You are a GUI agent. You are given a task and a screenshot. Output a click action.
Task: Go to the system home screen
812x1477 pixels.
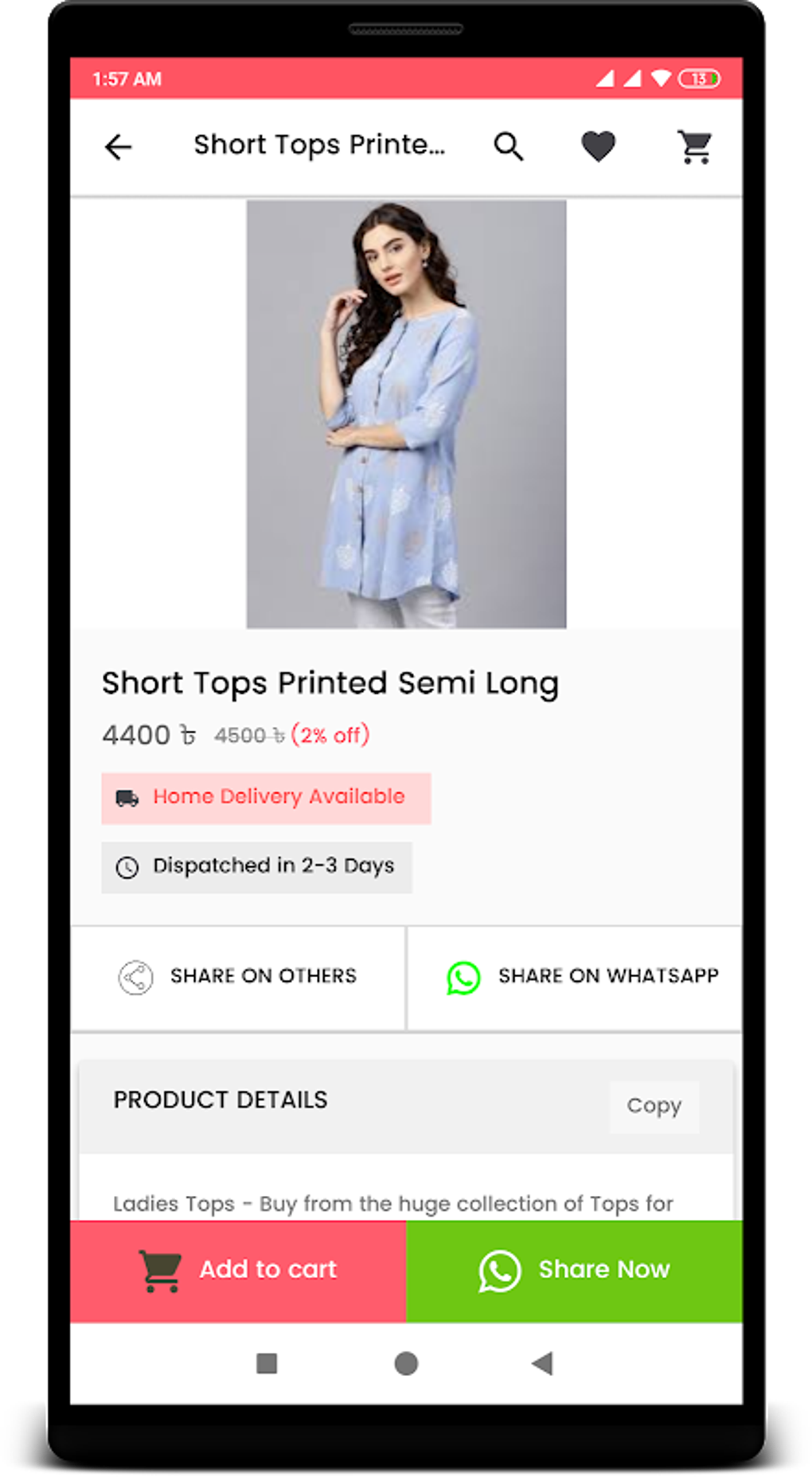tap(406, 1363)
